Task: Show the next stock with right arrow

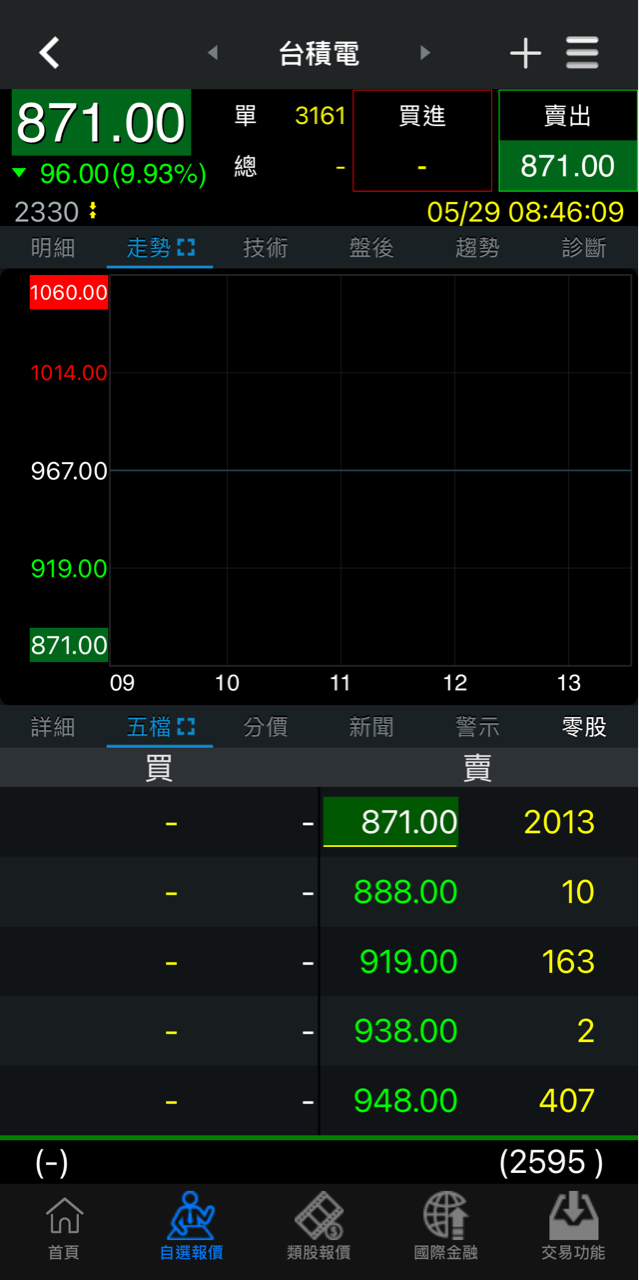Action: tap(425, 53)
